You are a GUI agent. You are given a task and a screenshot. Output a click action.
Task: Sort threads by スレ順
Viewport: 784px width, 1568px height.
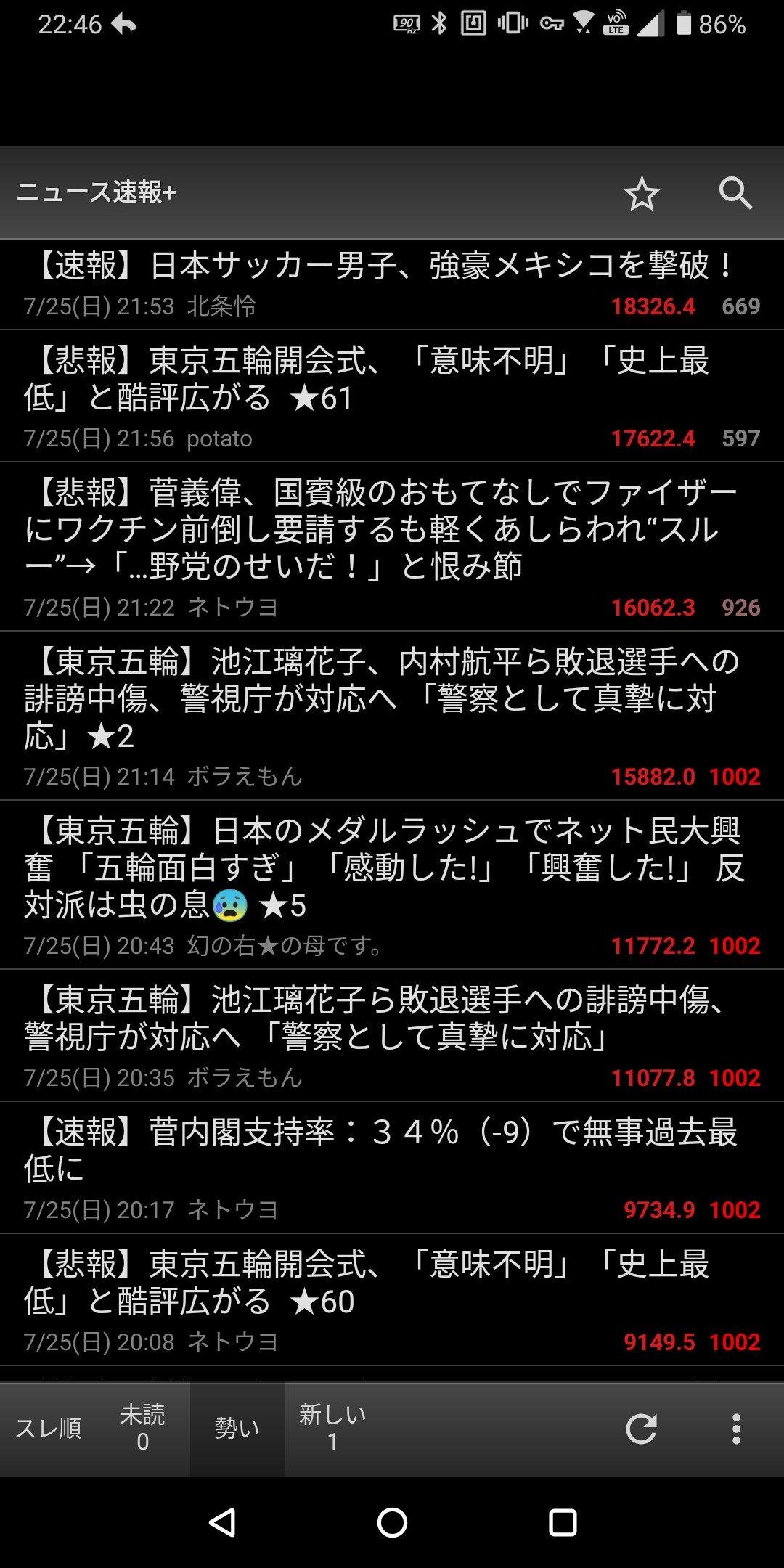[48, 1429]
